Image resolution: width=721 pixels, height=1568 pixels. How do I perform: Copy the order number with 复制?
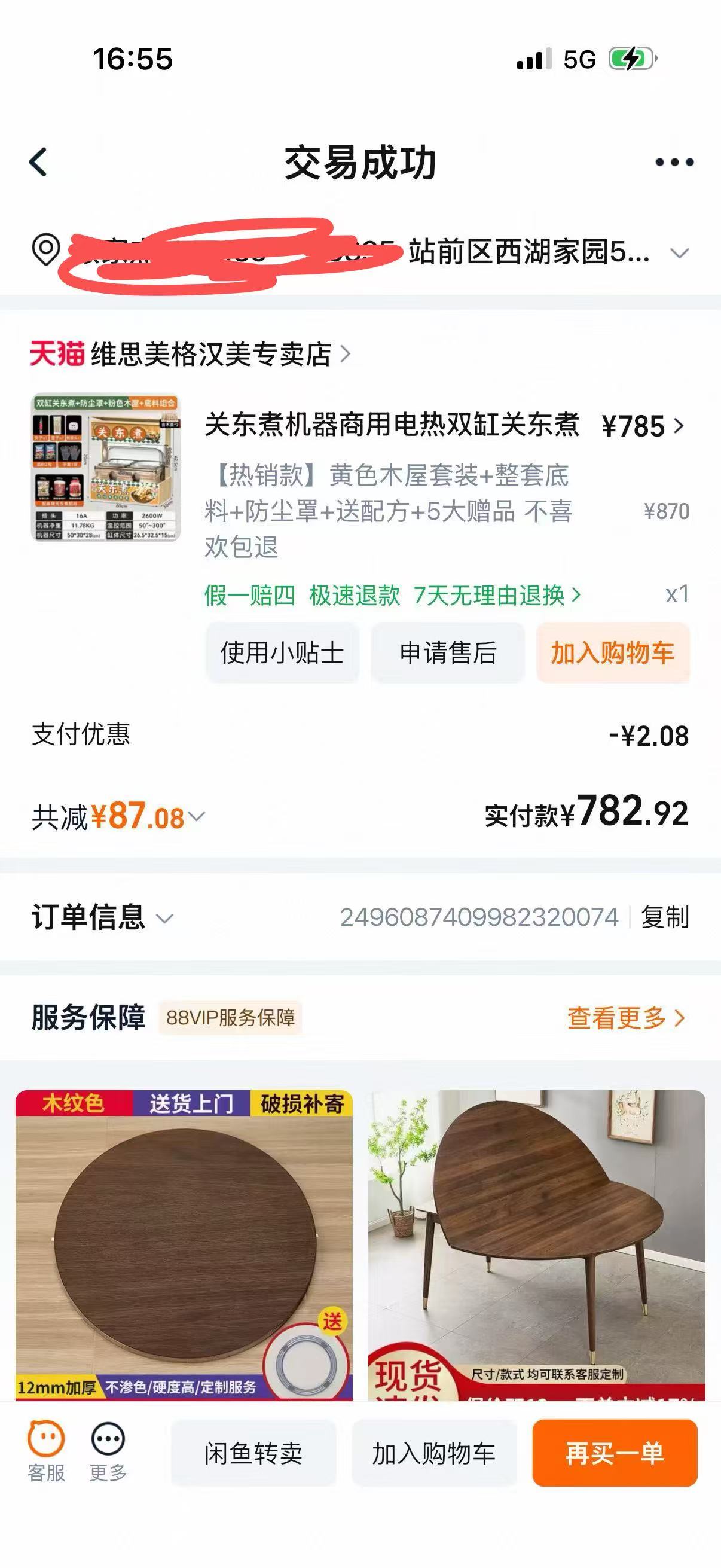point(665,917)
